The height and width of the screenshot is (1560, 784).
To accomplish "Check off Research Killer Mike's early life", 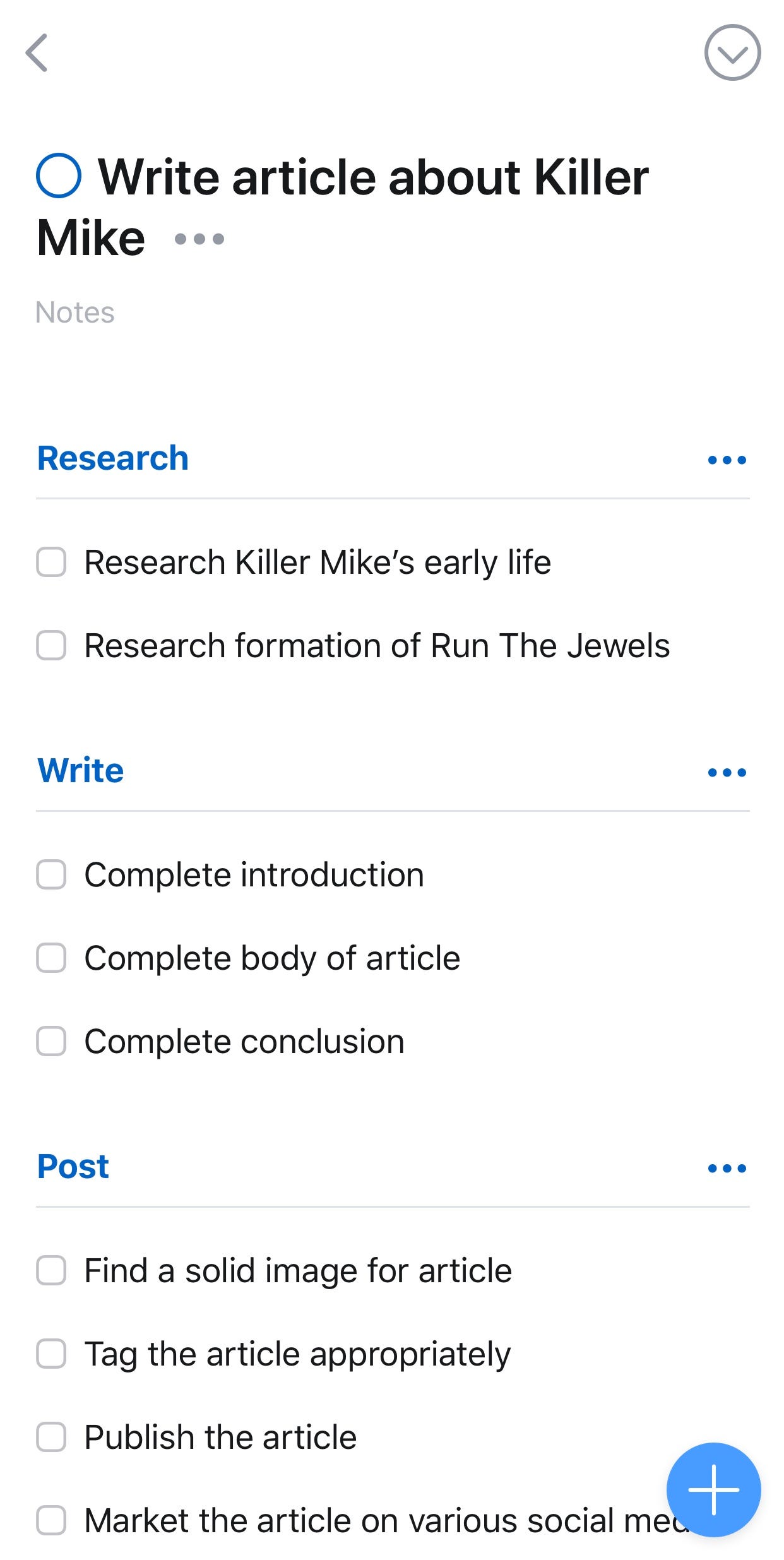I will pyautogui.click(x=51, y=562).
